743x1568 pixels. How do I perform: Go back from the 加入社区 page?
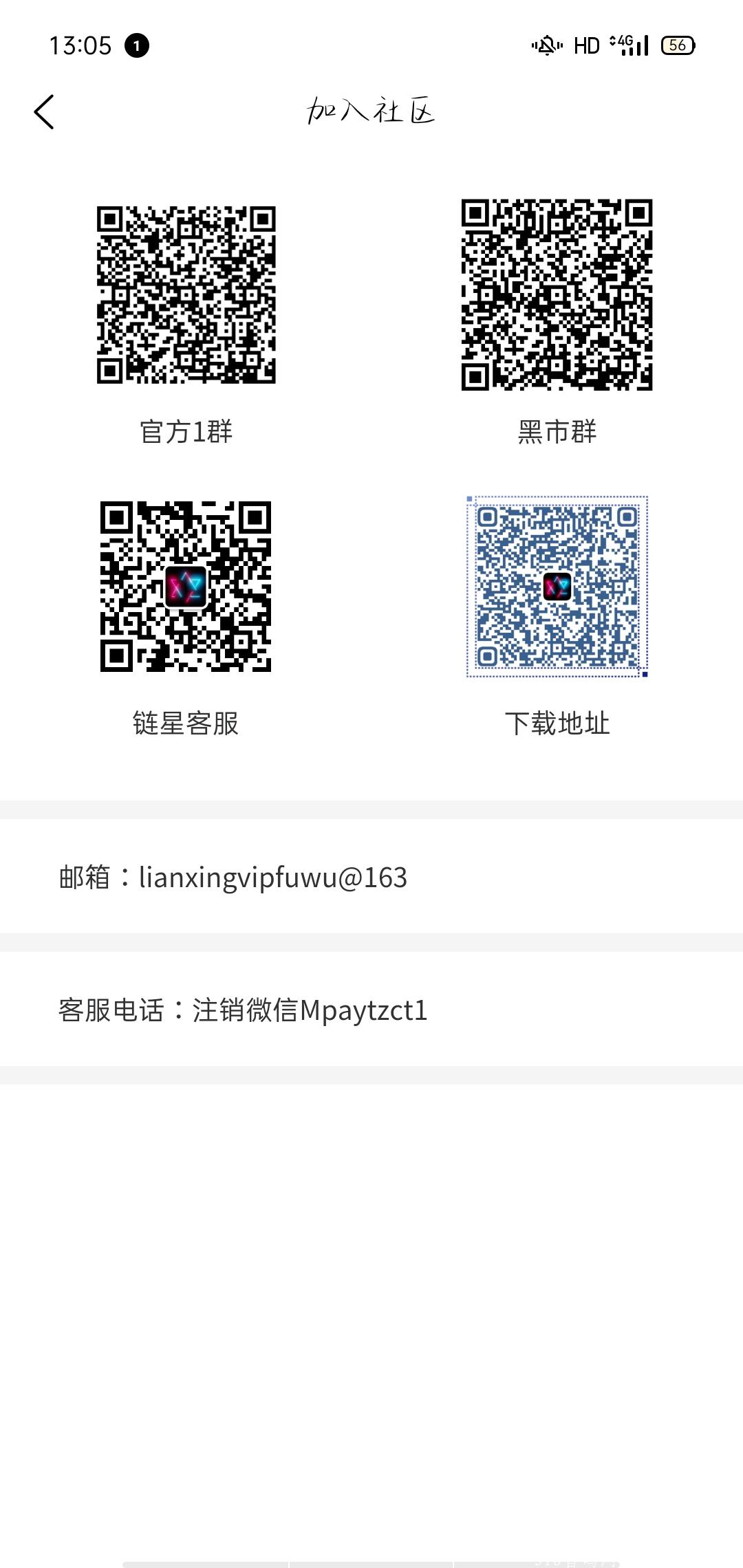[44, 111]
